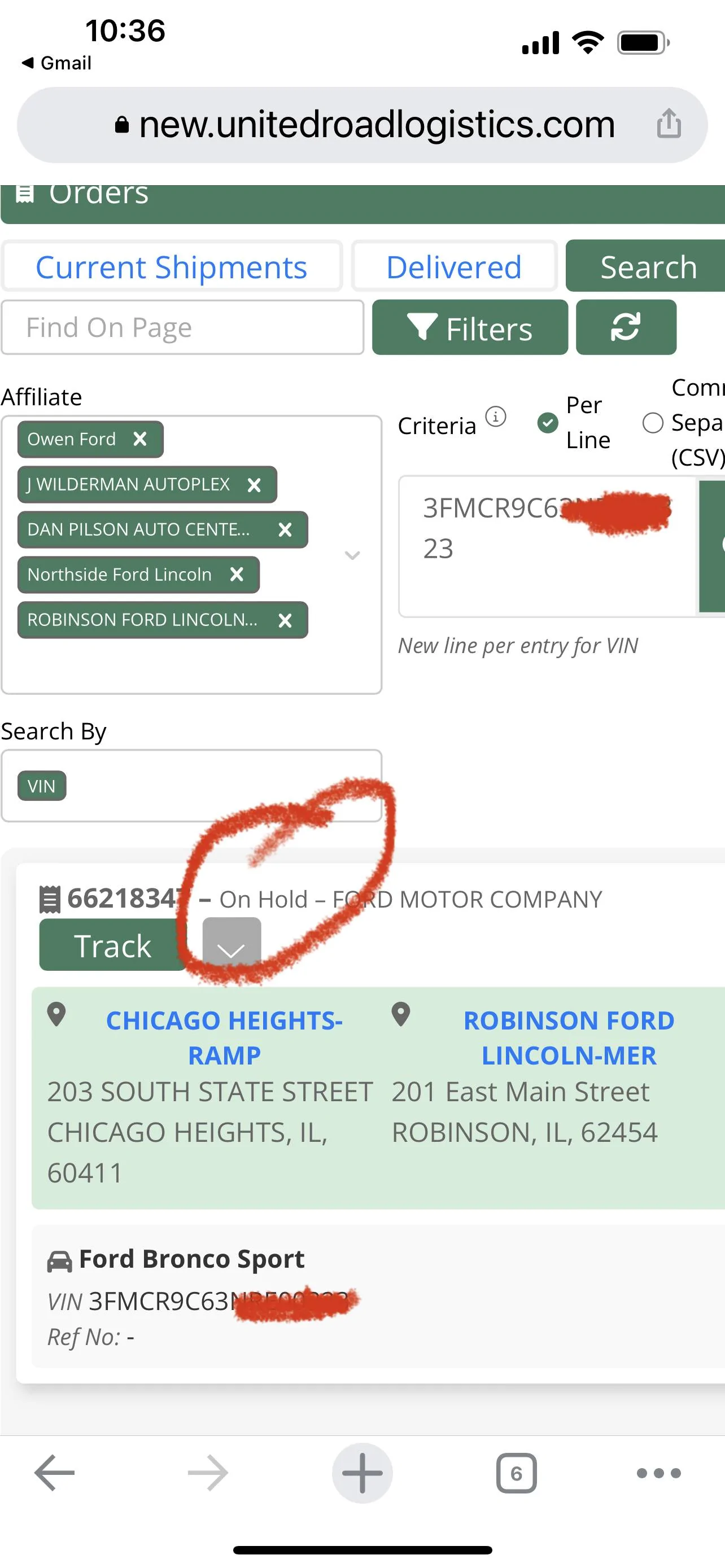Remove ROBINSON FORD LINCOLN chip
The image size is (725, 1568).
pyautogui.click(x=284, y=620)
